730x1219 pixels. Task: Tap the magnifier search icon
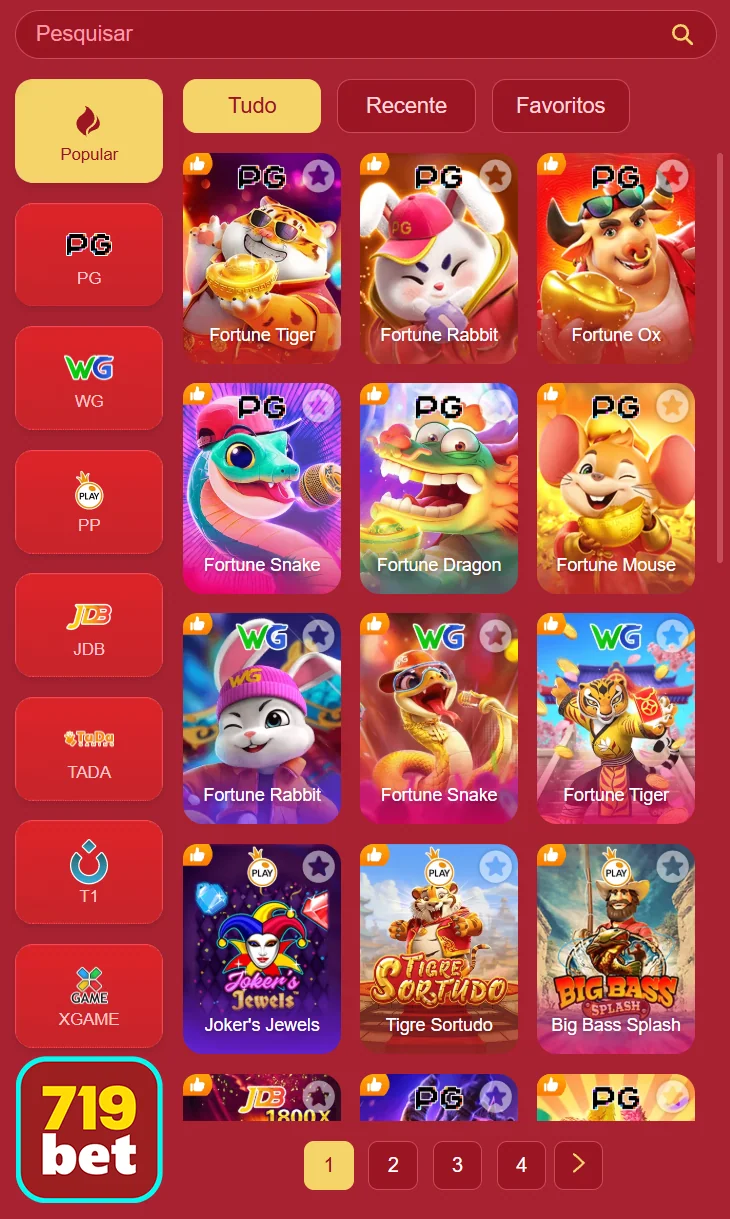[682, 35]
